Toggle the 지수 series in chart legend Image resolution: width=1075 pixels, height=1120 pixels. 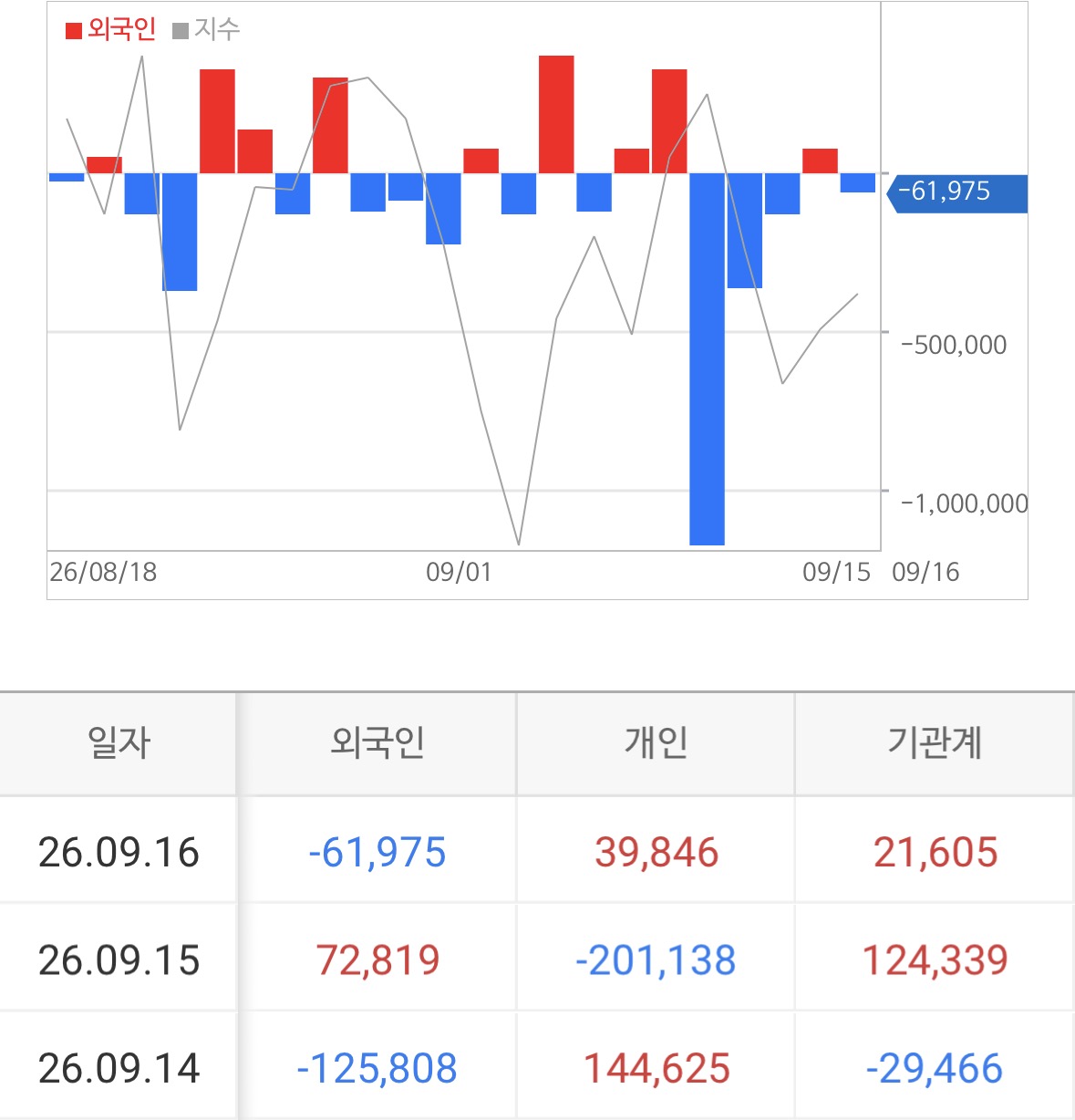coord(207,30)
